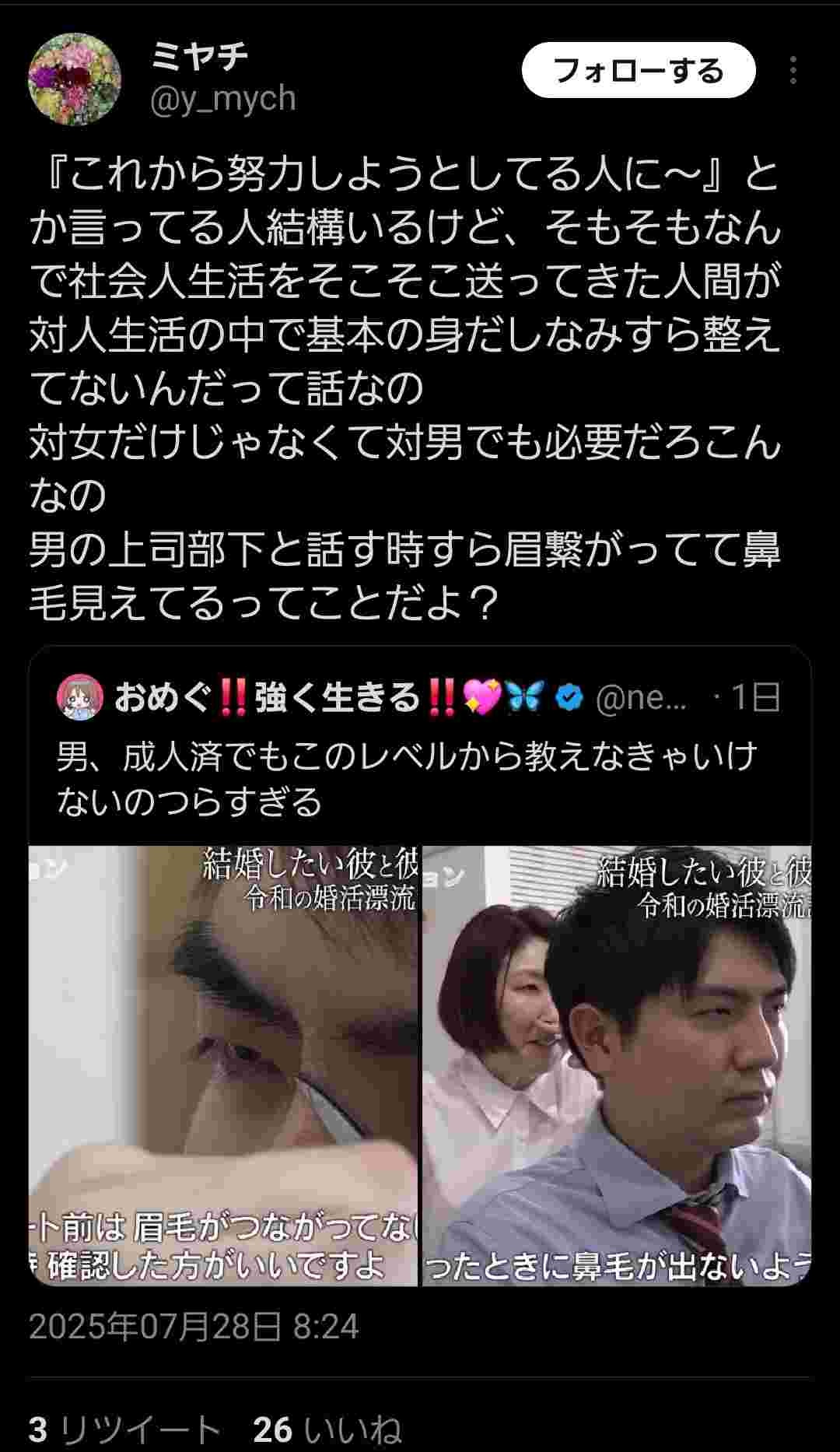Open ミヤチ's profile avatar
The image size is (840, 1452).
(x=75, y=79)
